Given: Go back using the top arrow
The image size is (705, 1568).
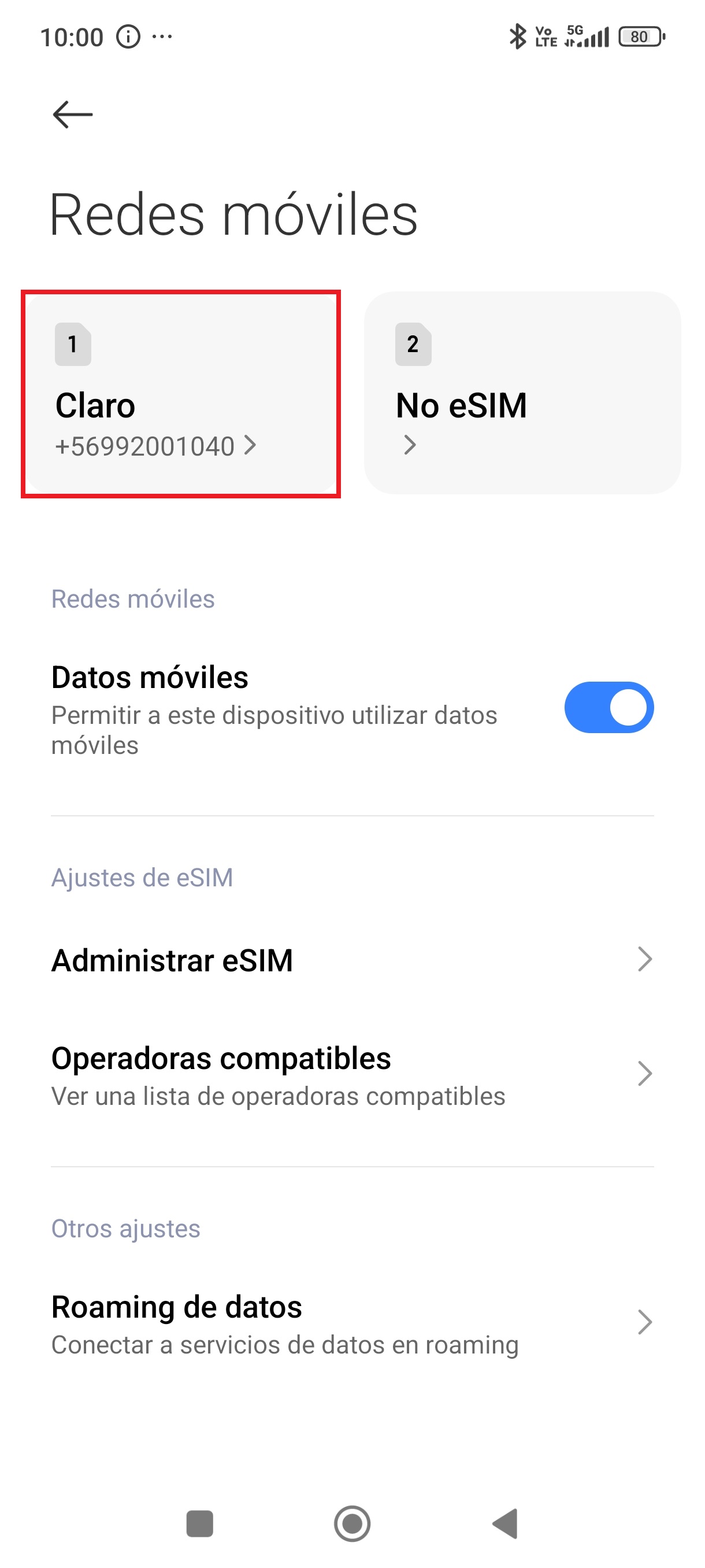Looking at the screenshot, I should click(x=72, y=114).
